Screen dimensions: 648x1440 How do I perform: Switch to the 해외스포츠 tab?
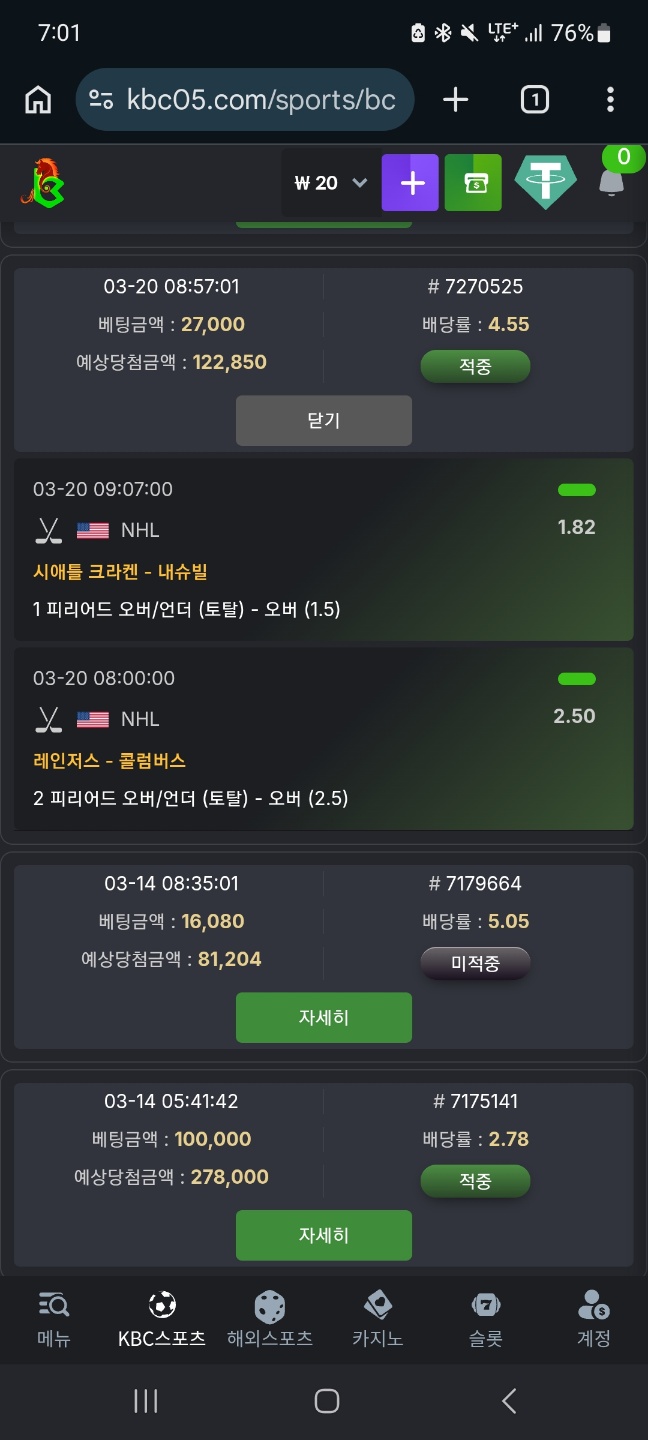coord(270,1319)
